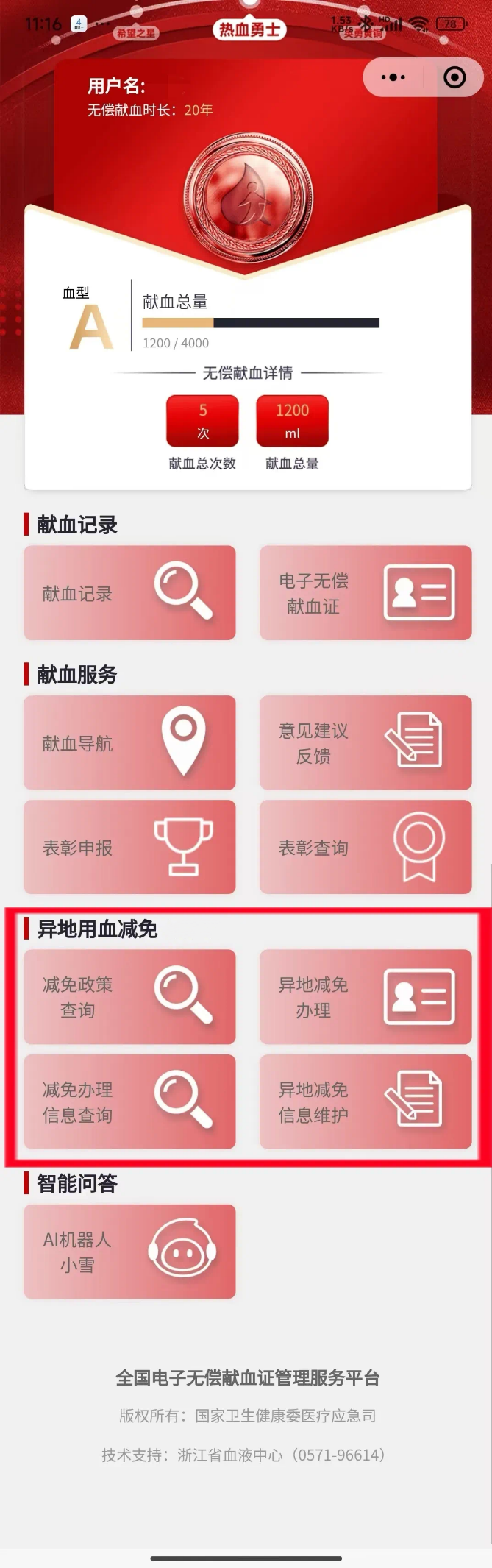
Task: Open 献血记录 card
Action: pos(129,593)
